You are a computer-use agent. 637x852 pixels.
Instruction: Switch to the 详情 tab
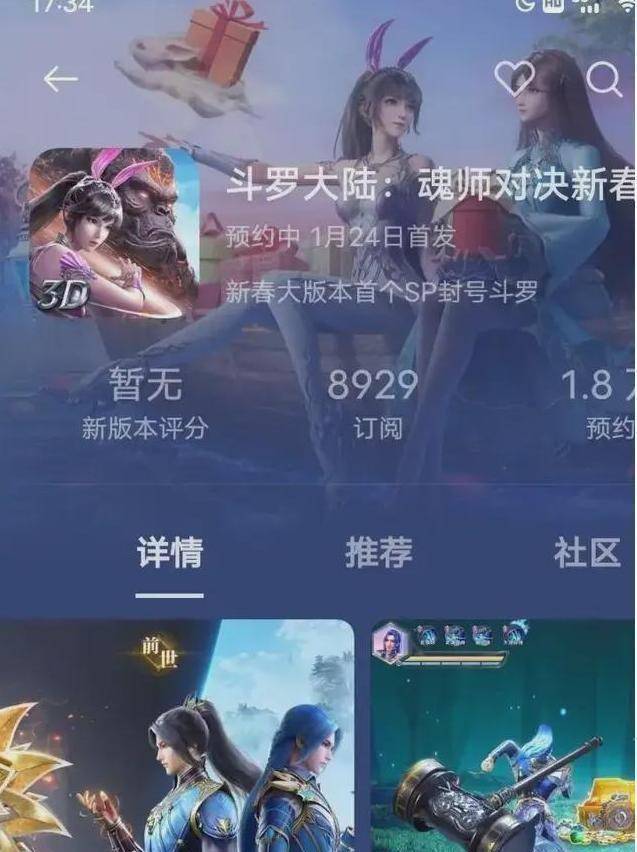click(x=170, y=552)
